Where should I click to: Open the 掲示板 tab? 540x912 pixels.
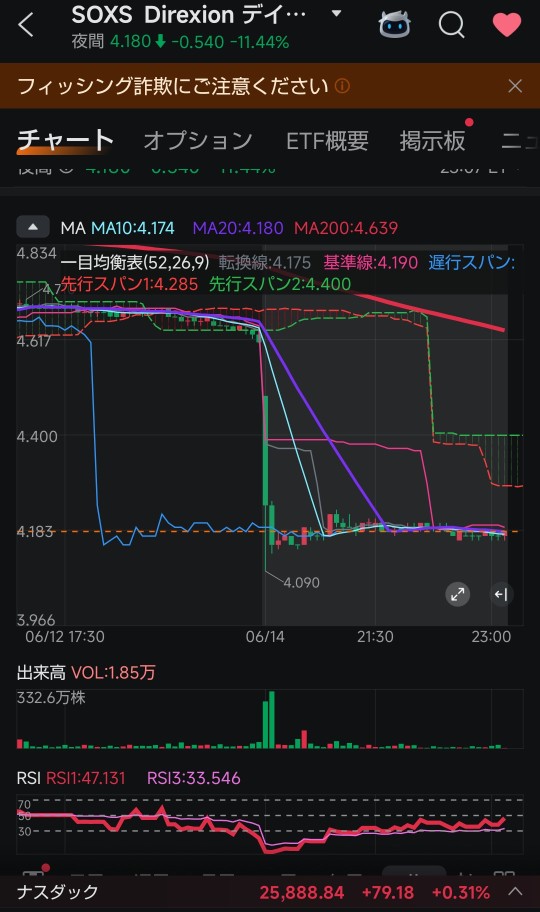coord(432,141)
